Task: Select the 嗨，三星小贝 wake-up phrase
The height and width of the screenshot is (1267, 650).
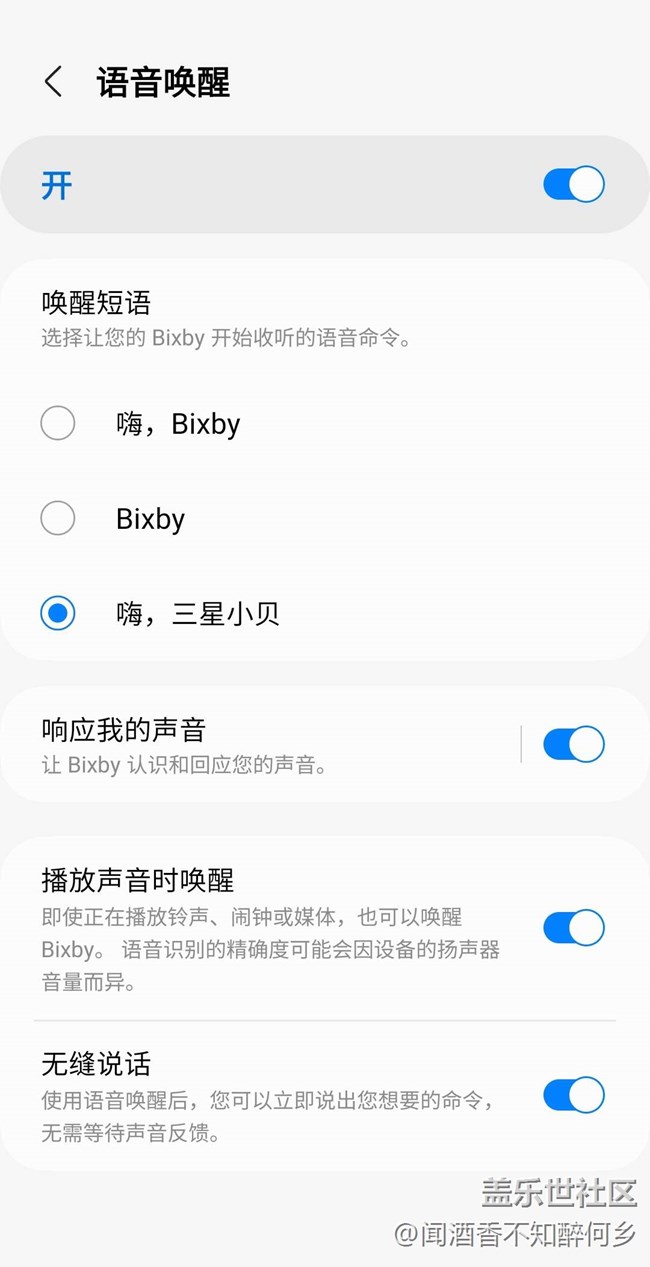Action: coord(58,613)
